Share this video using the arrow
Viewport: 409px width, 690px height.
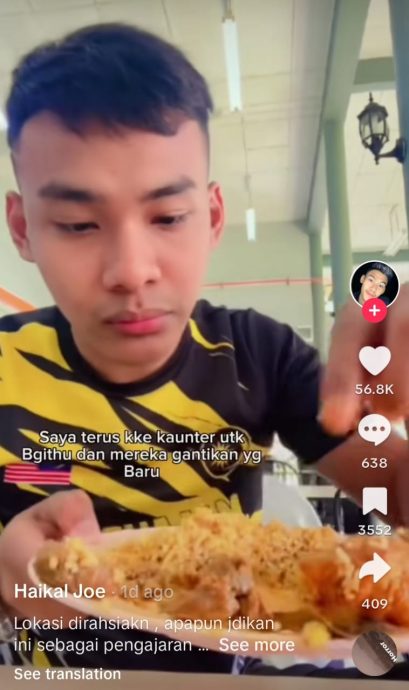pyautogui.click(x=375, y=568)
